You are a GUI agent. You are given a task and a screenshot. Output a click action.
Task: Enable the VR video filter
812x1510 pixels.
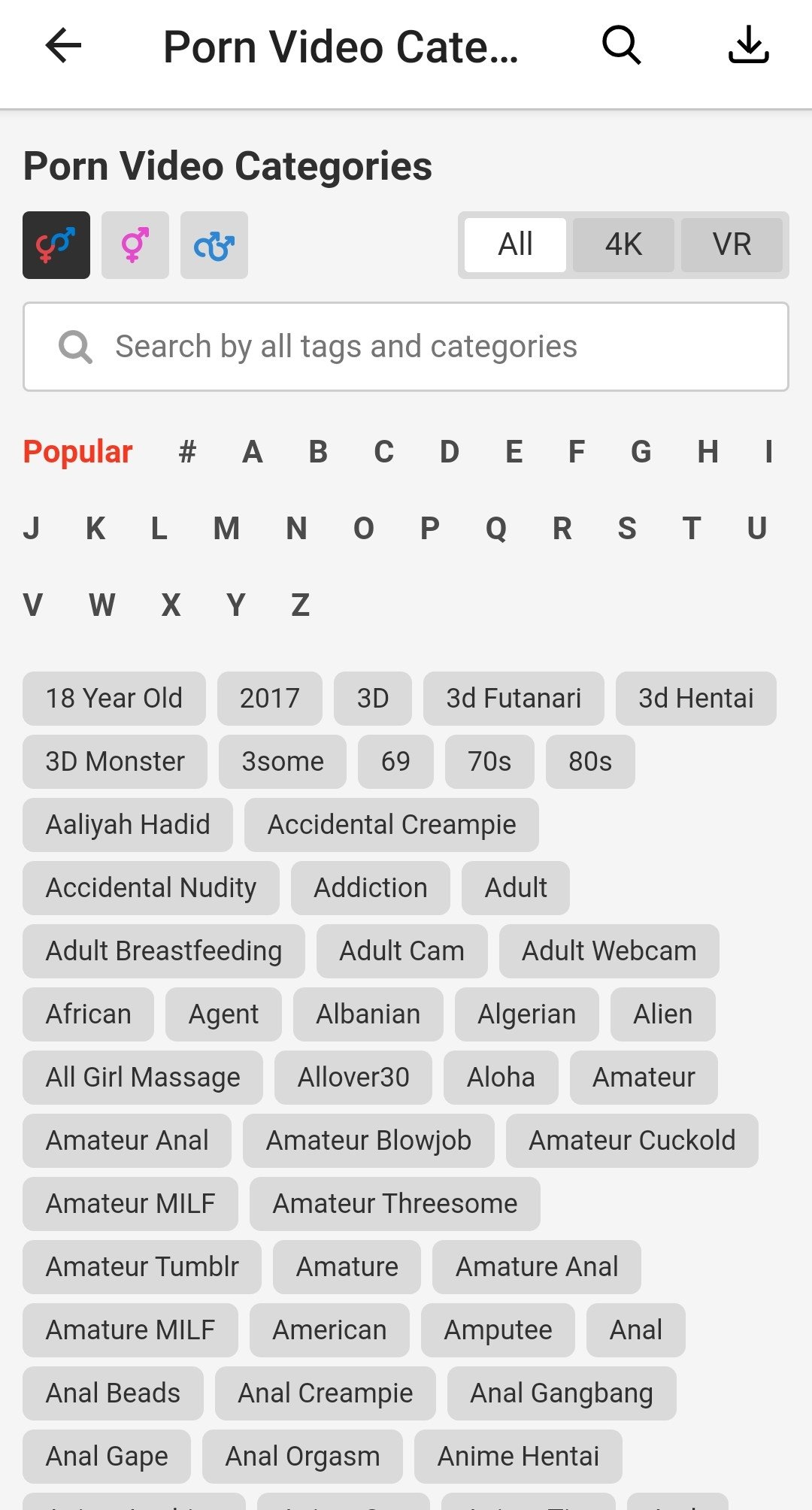coord(732,244)
